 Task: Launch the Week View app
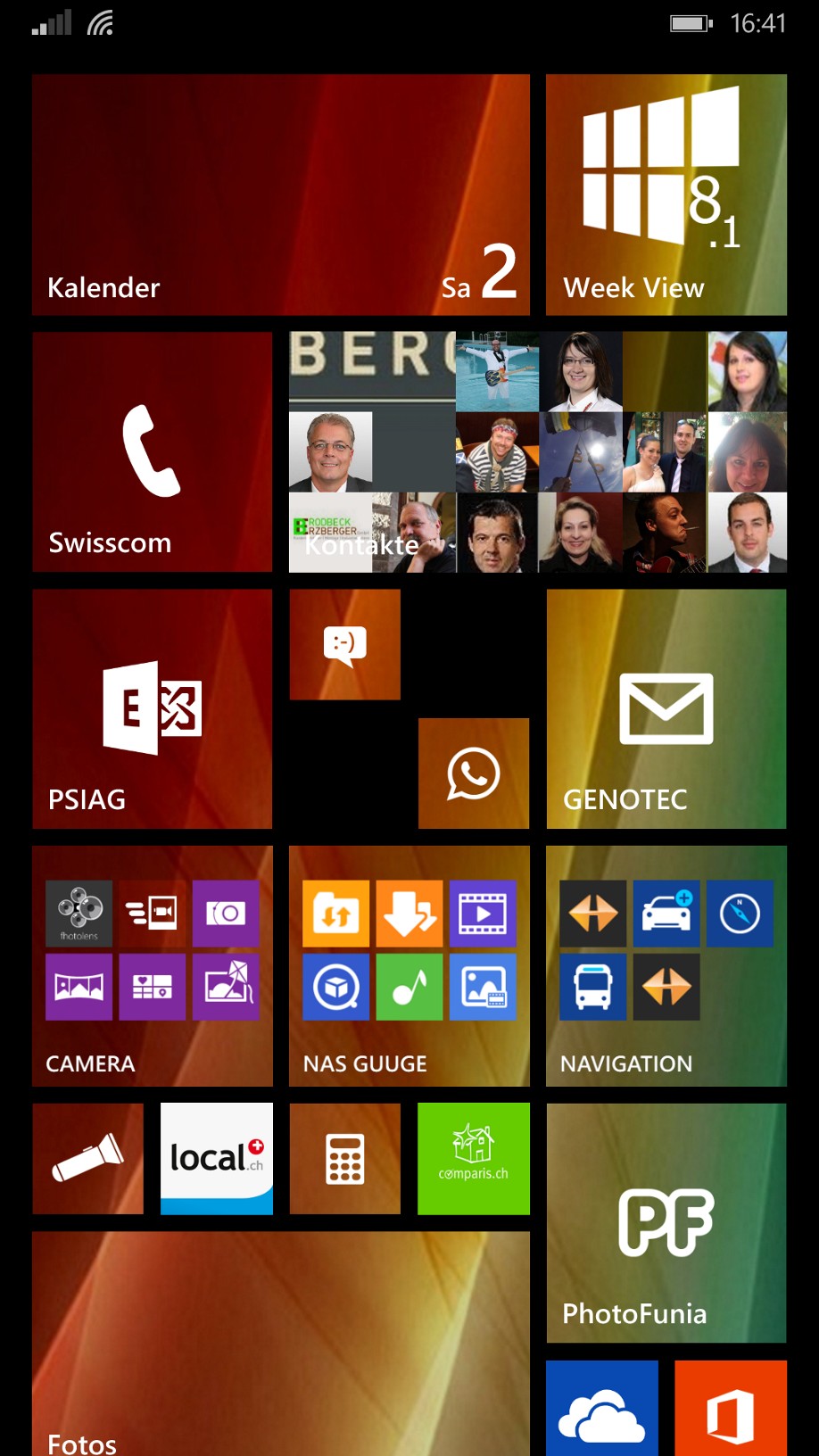pos(666,194)
